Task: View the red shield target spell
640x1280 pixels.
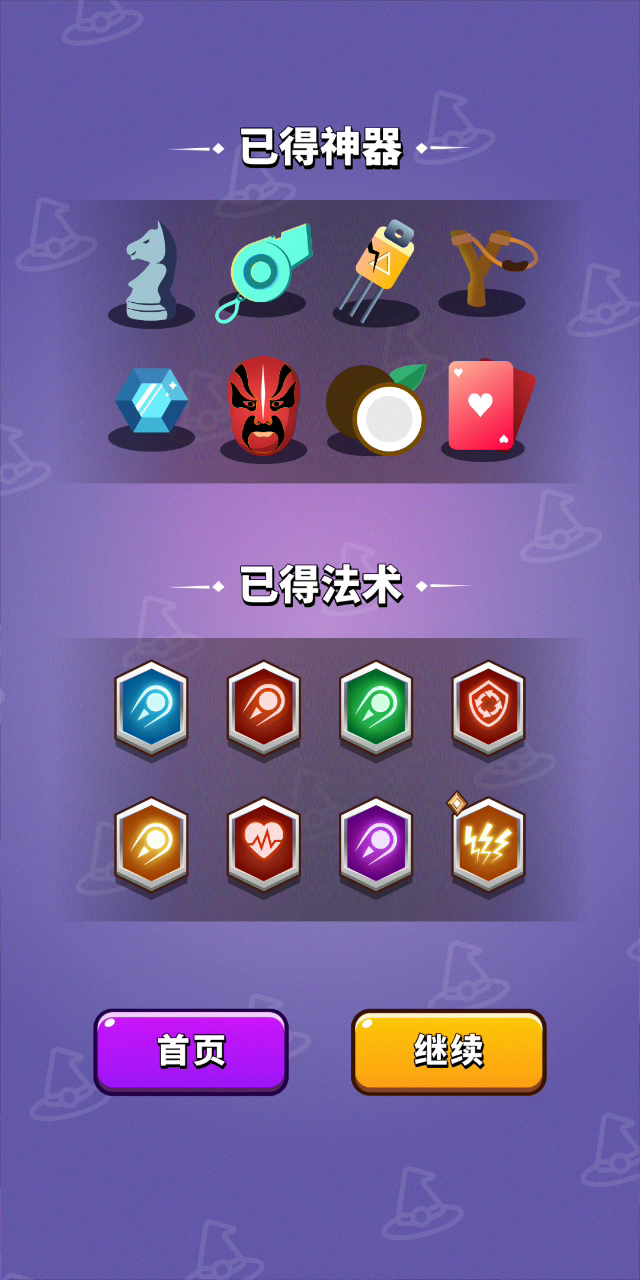Action: click(488, 708)
